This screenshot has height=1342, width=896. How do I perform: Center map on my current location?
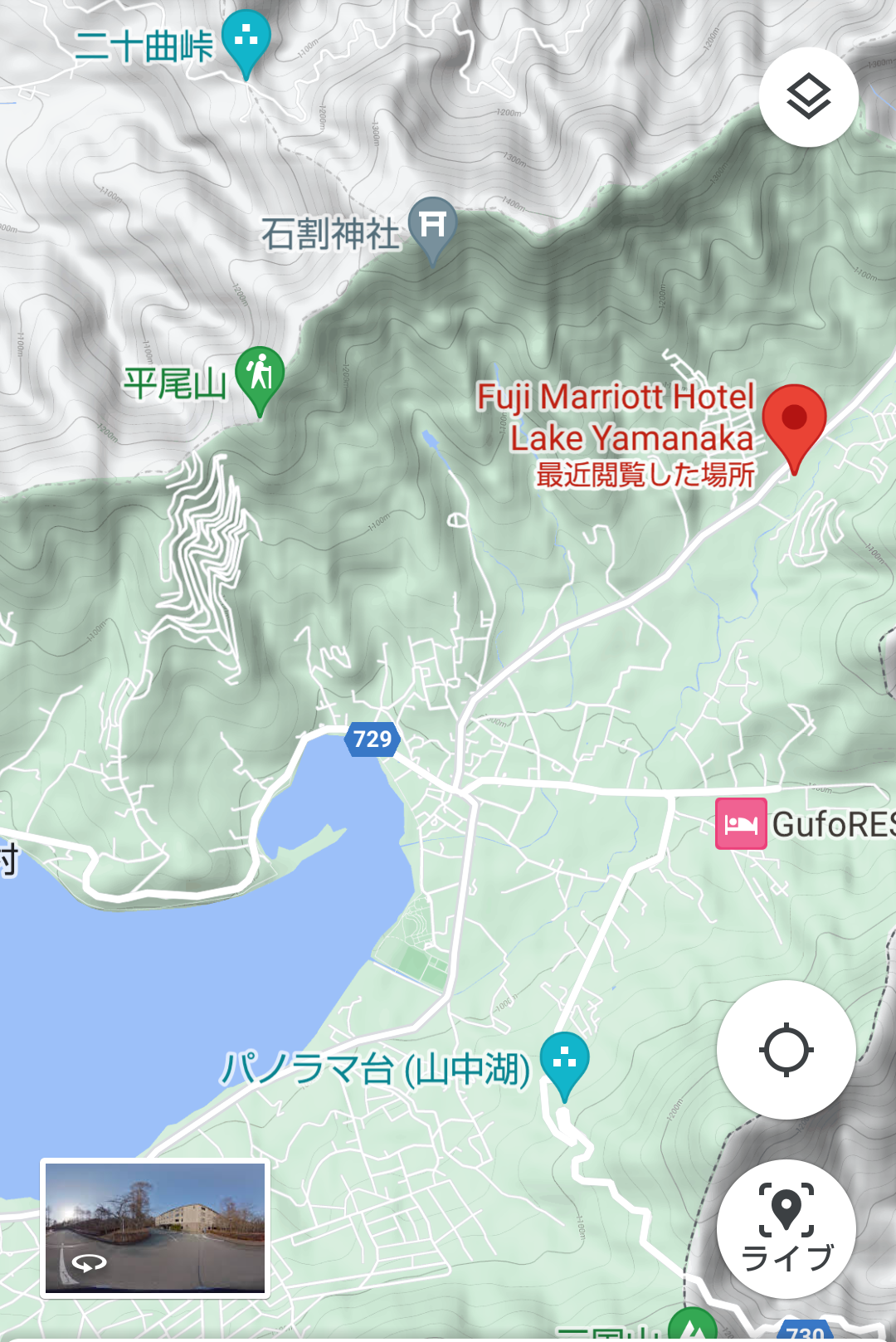(786, 1050)
